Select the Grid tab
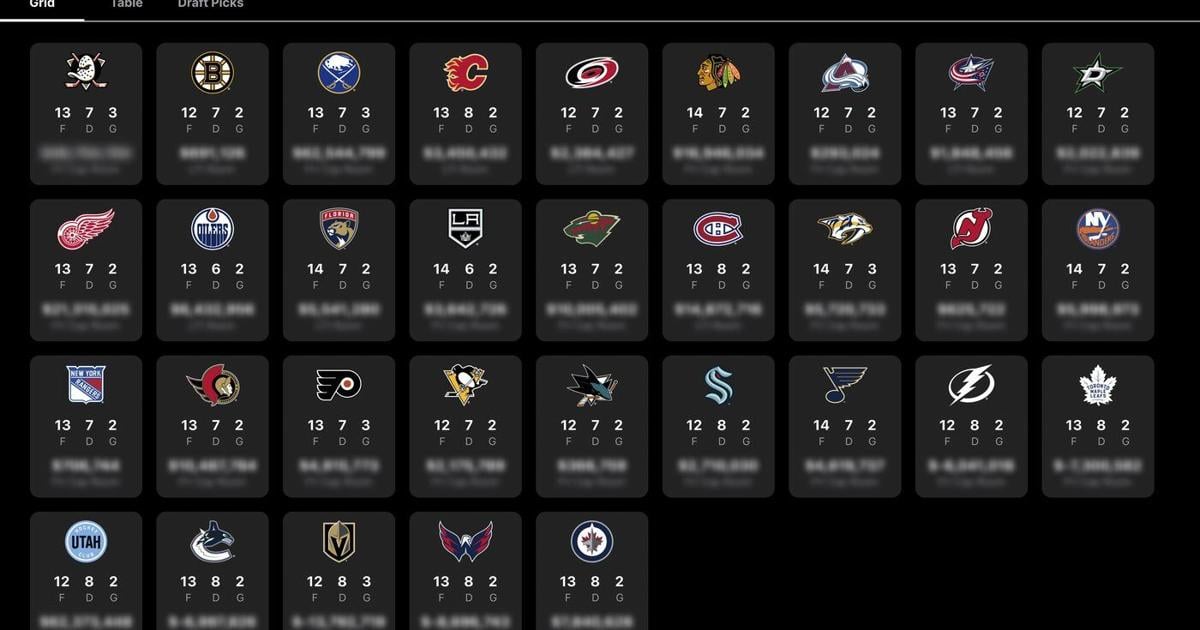Image resolution: width=1200 pixels, height=630 pixels. pyautogui.click(x=41, y=5)
